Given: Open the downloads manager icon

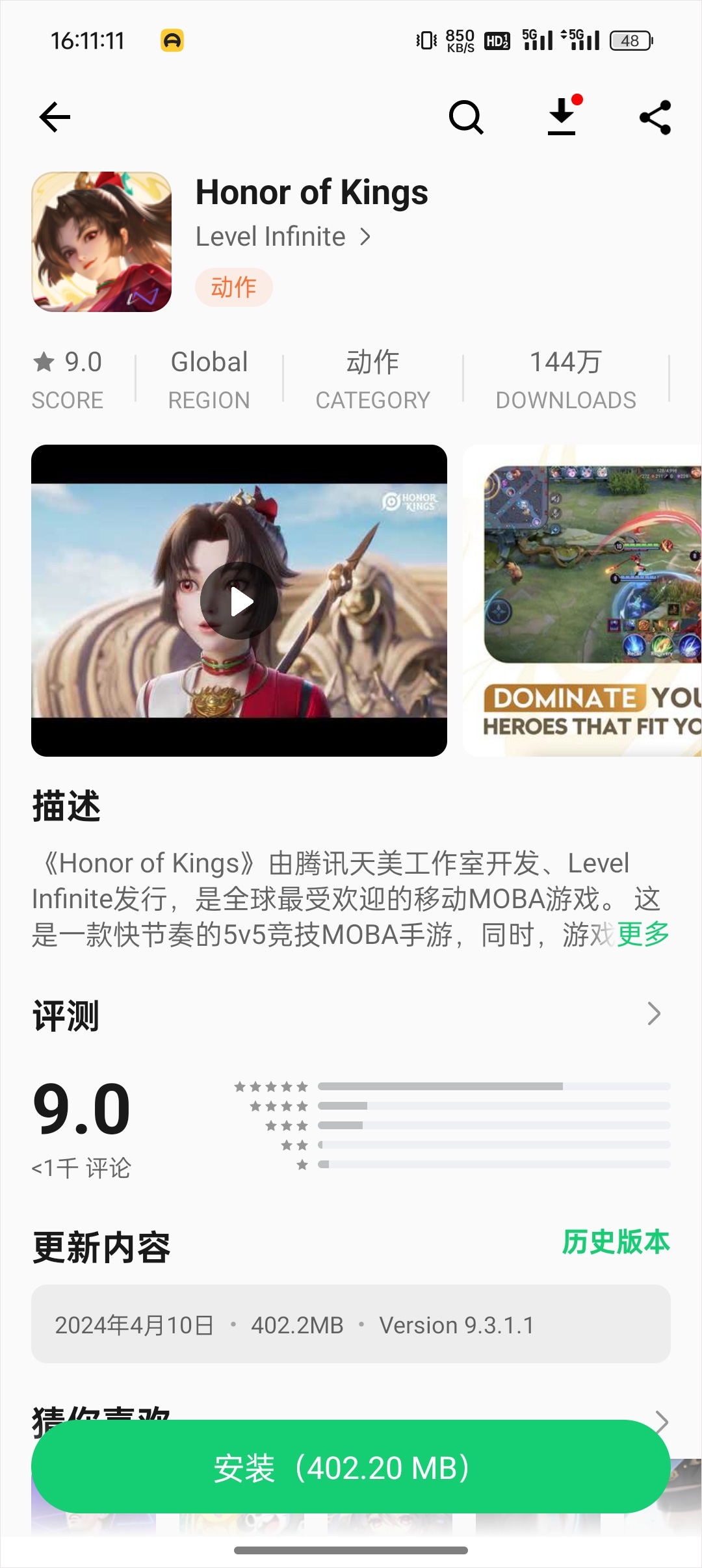Looking at the screenshot, I should pyautogui.click(x=562, y=117).
